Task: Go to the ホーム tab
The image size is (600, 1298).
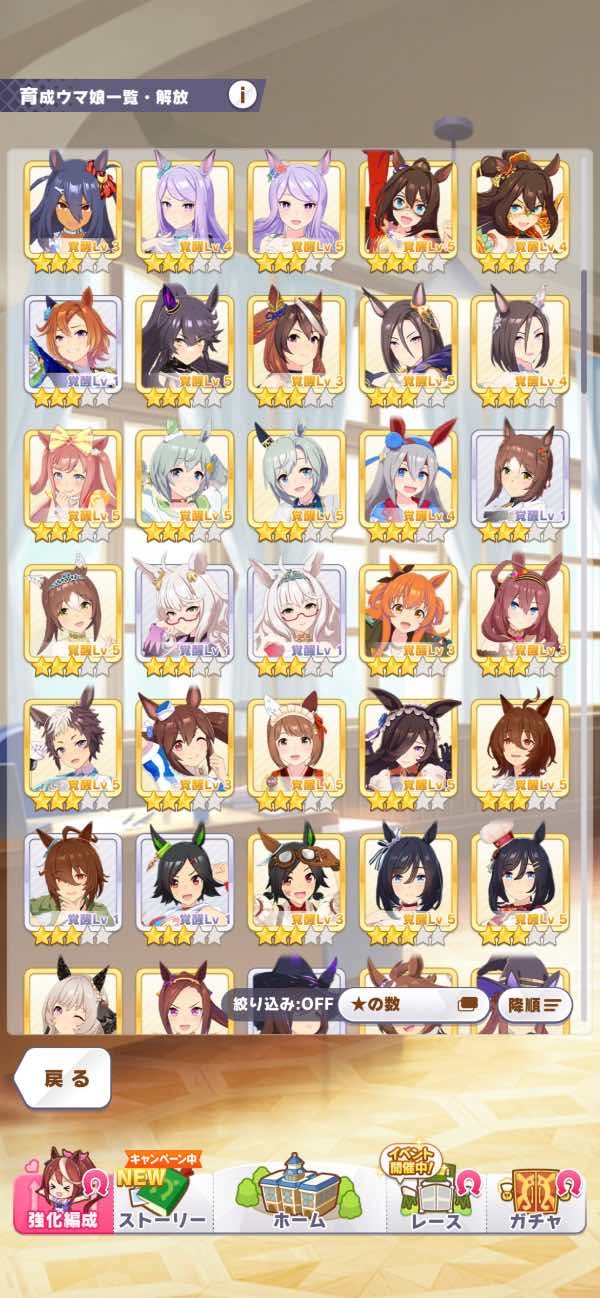Action: (298, 1196)
